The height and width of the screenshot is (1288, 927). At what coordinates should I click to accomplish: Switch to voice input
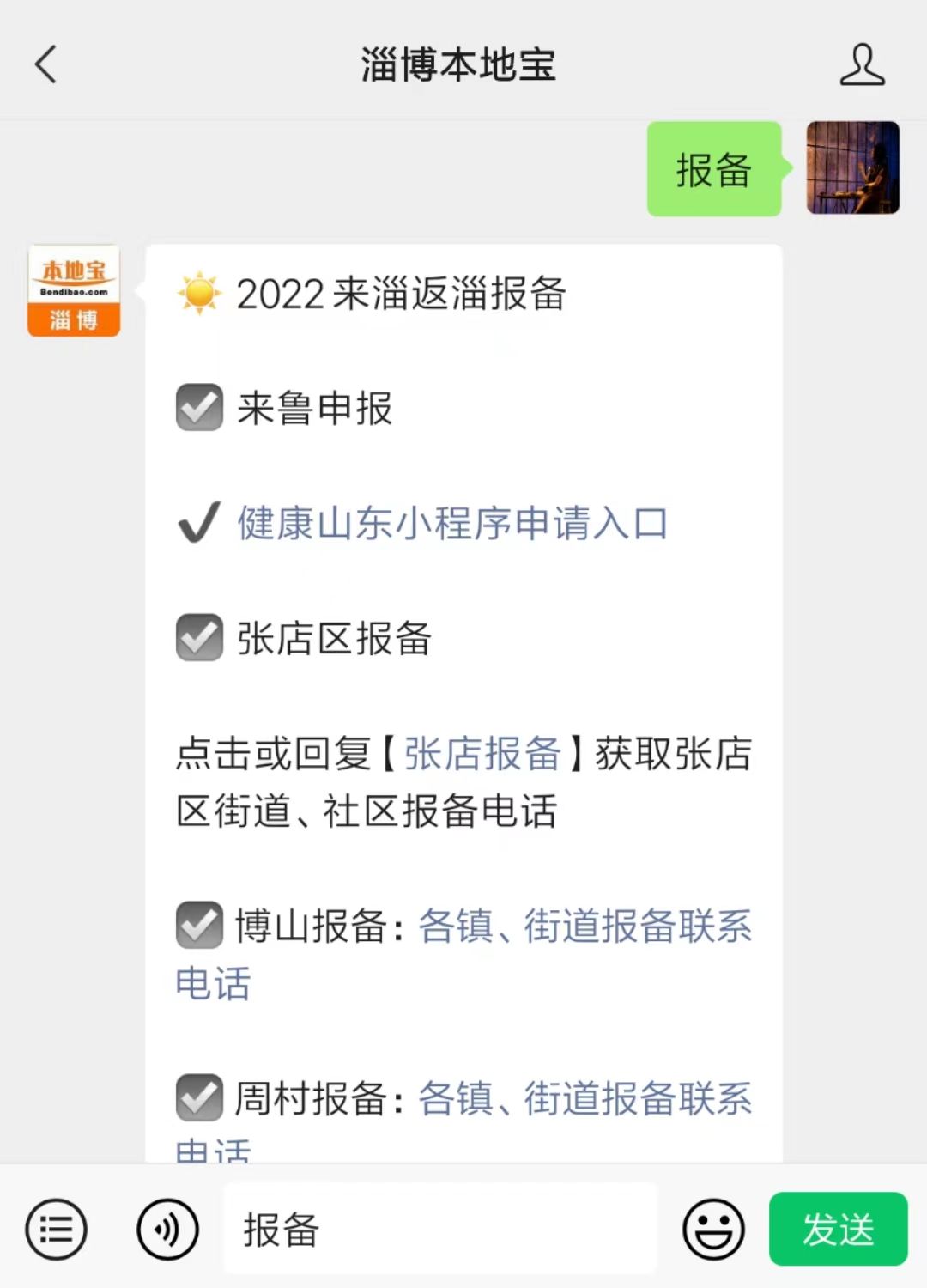point(167,1230)
